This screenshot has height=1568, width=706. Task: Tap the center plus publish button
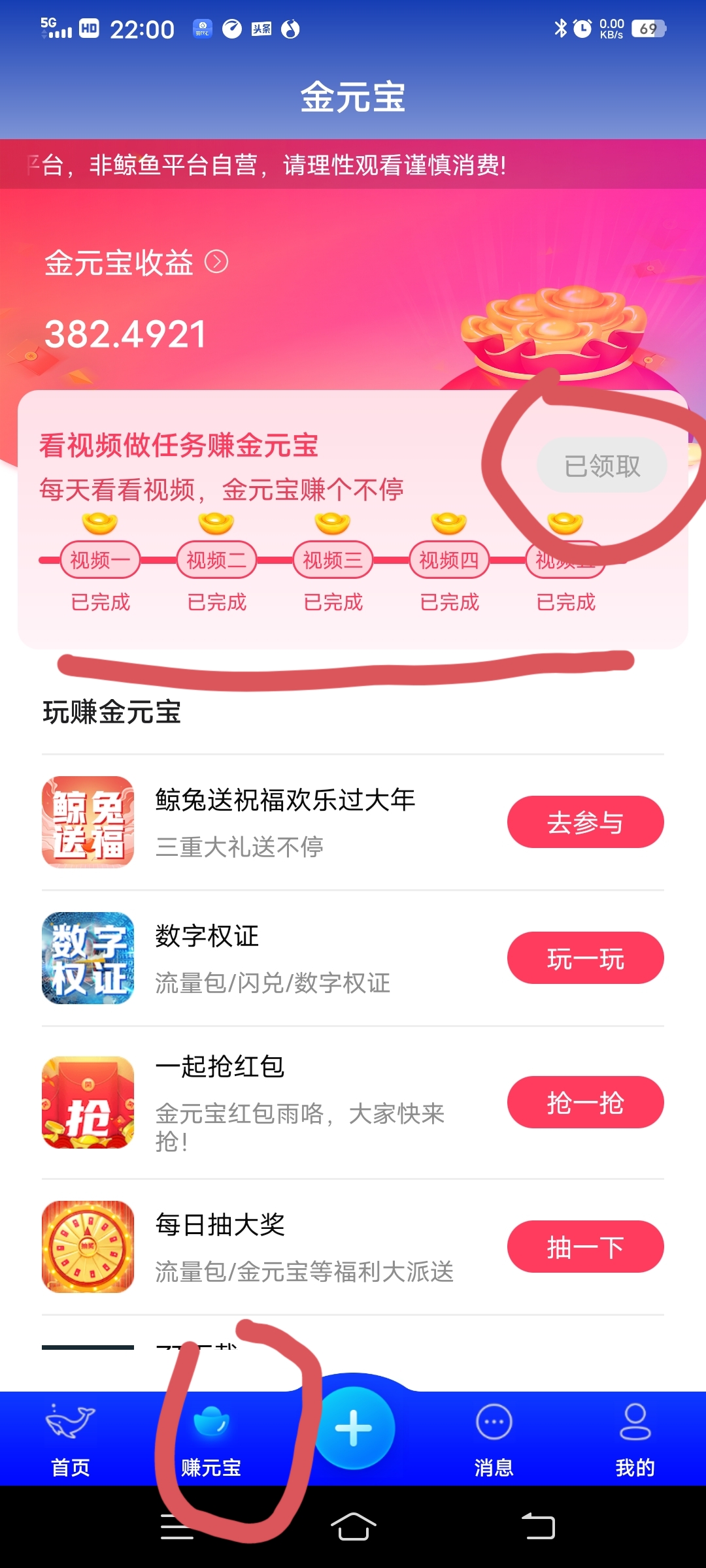coord(353,1428)
